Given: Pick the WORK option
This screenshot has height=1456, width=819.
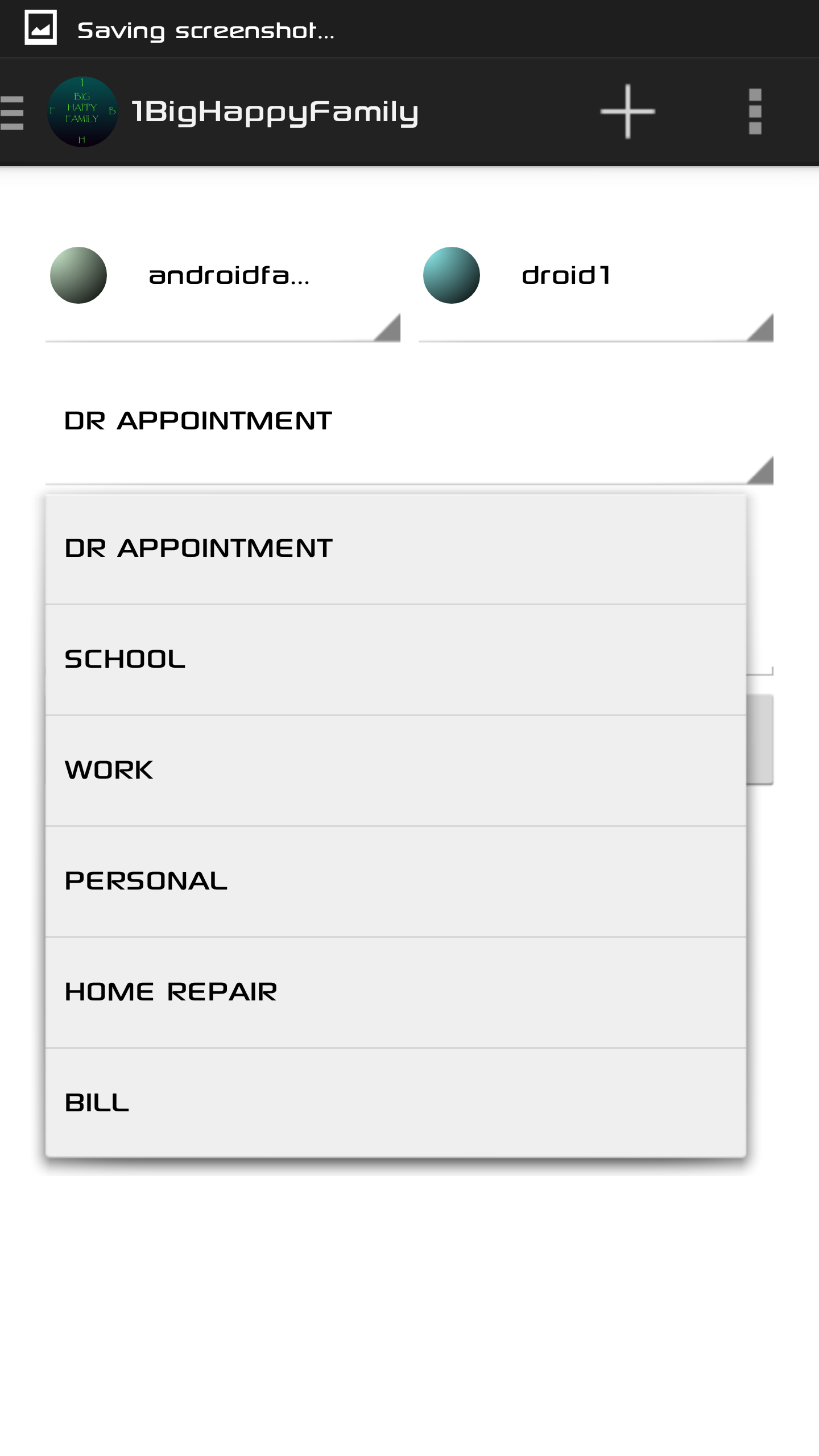Looking at the screenshot, I should click(395, 771).
